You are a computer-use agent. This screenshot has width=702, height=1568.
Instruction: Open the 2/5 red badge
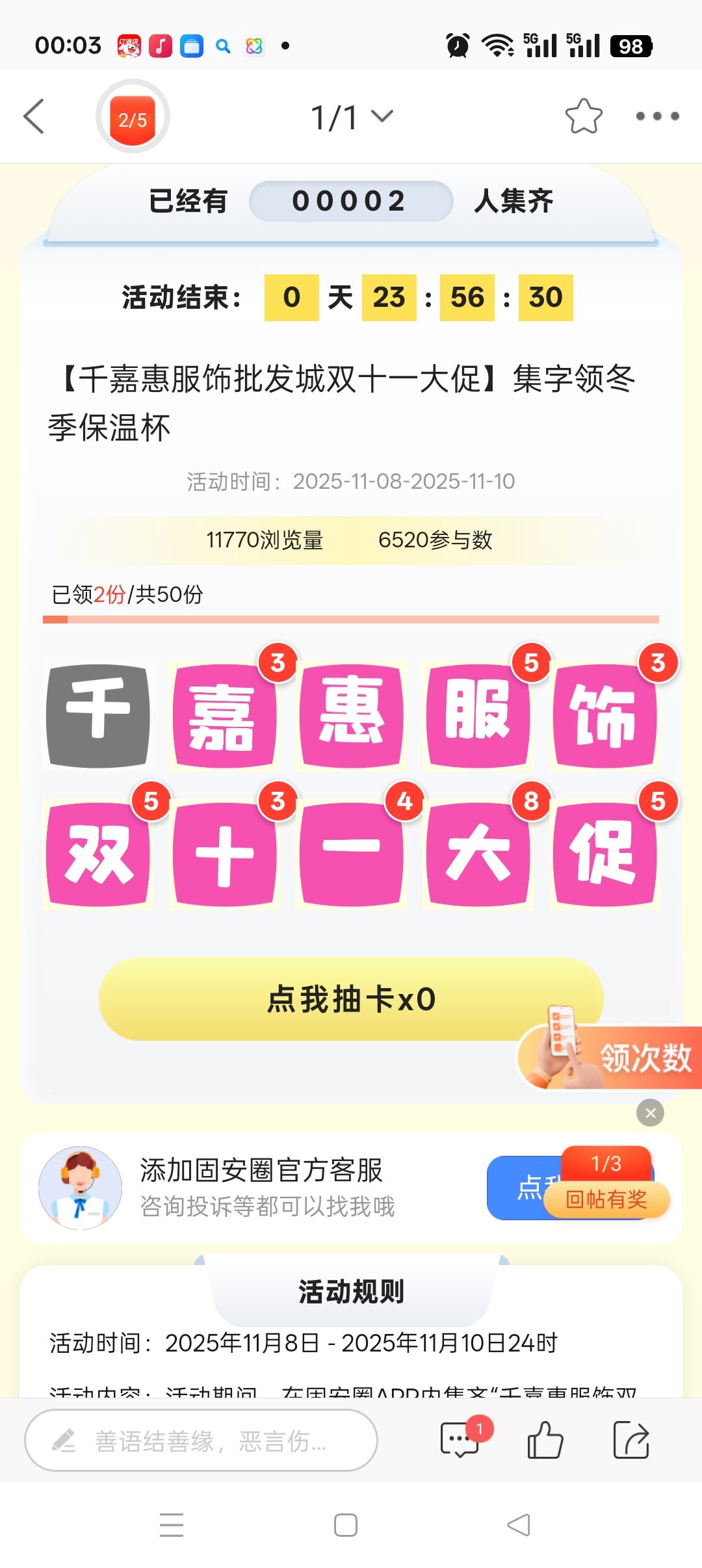(x=133, y=117)
